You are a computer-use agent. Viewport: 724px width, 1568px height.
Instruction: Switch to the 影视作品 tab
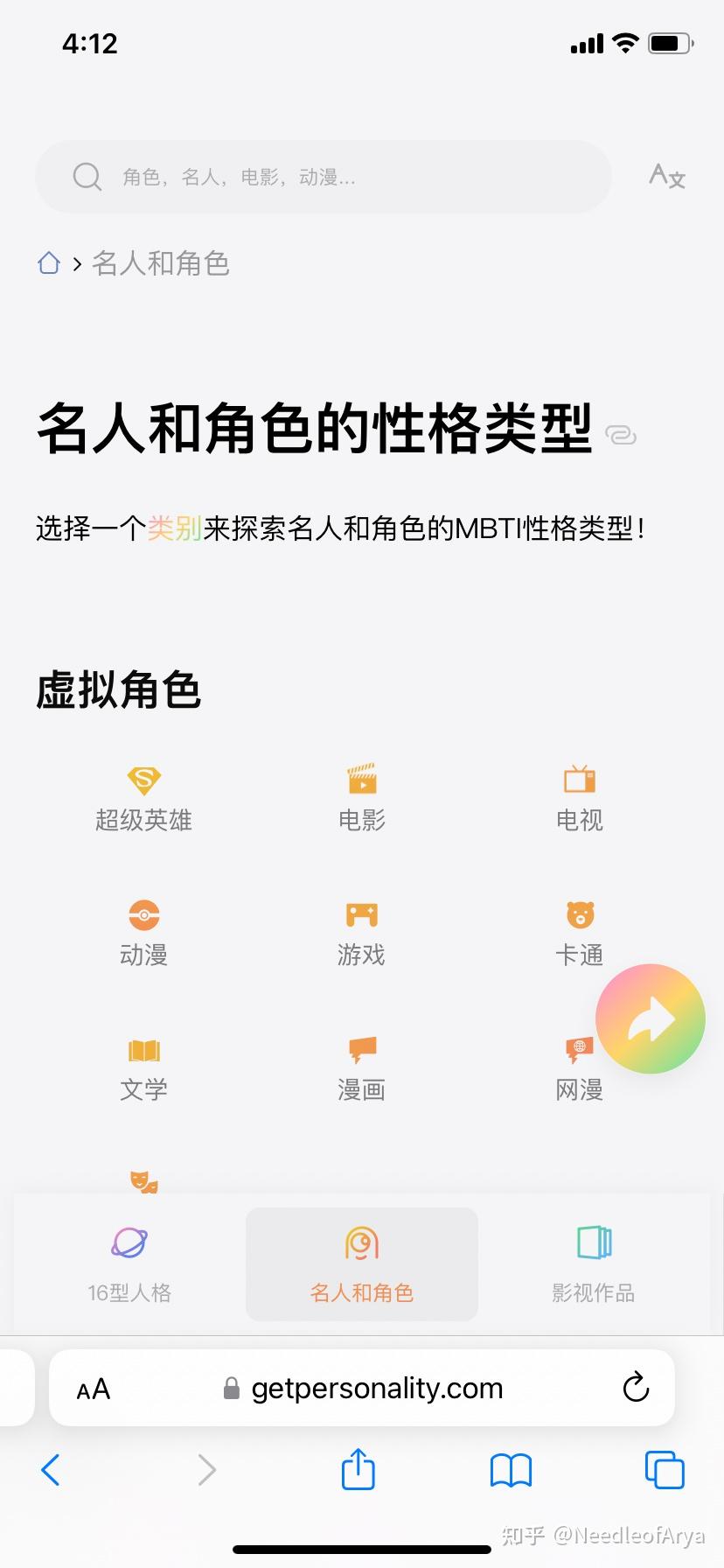coord(593,1263)
